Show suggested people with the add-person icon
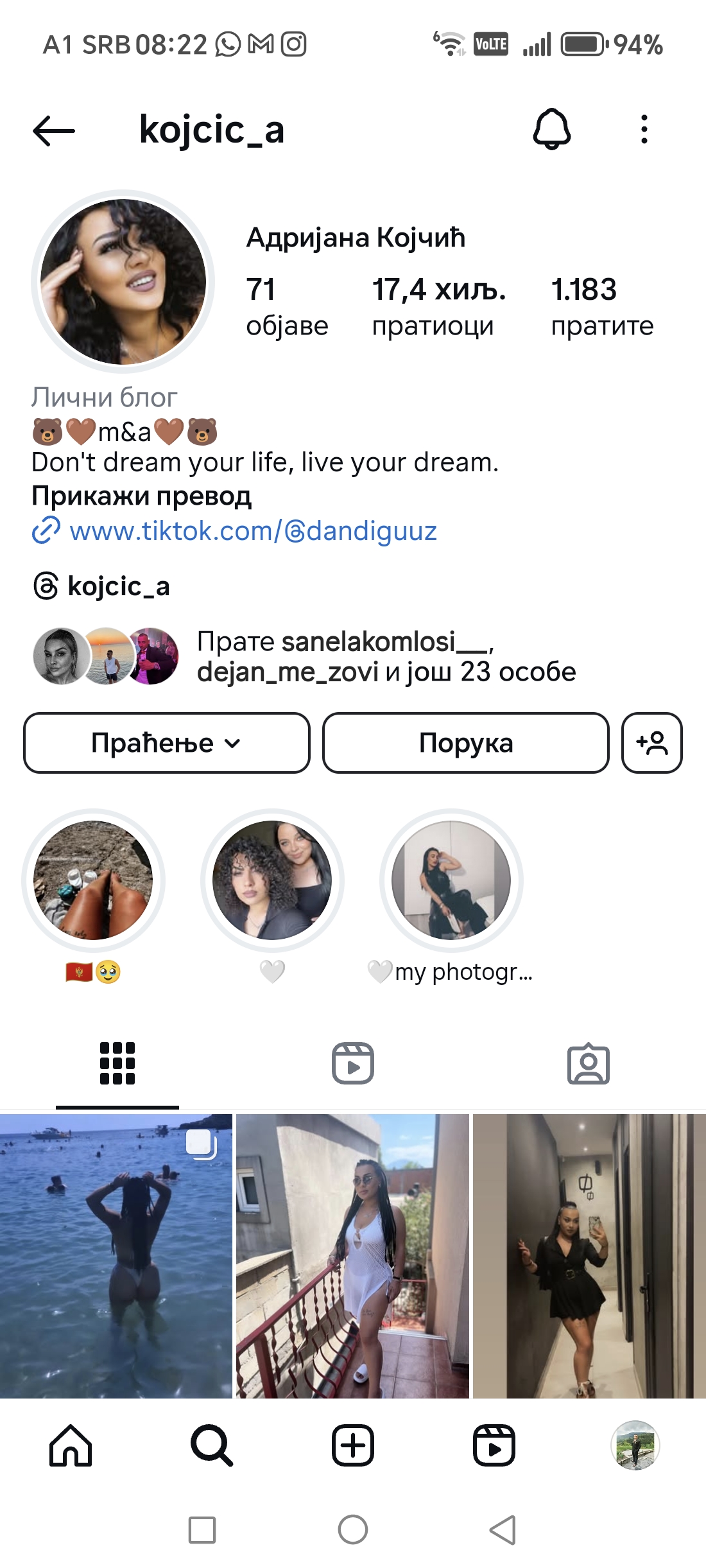 (652, 743)
